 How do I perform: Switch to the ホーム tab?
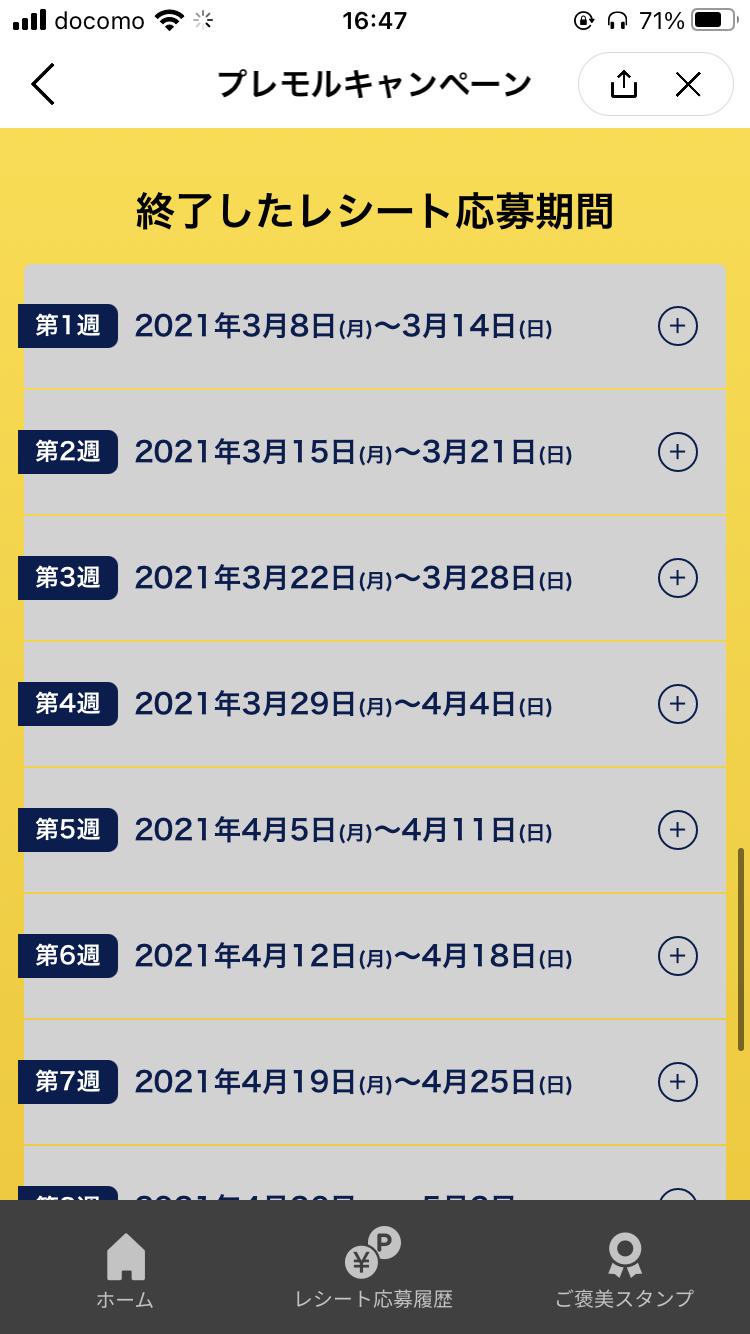[125, 1270]
